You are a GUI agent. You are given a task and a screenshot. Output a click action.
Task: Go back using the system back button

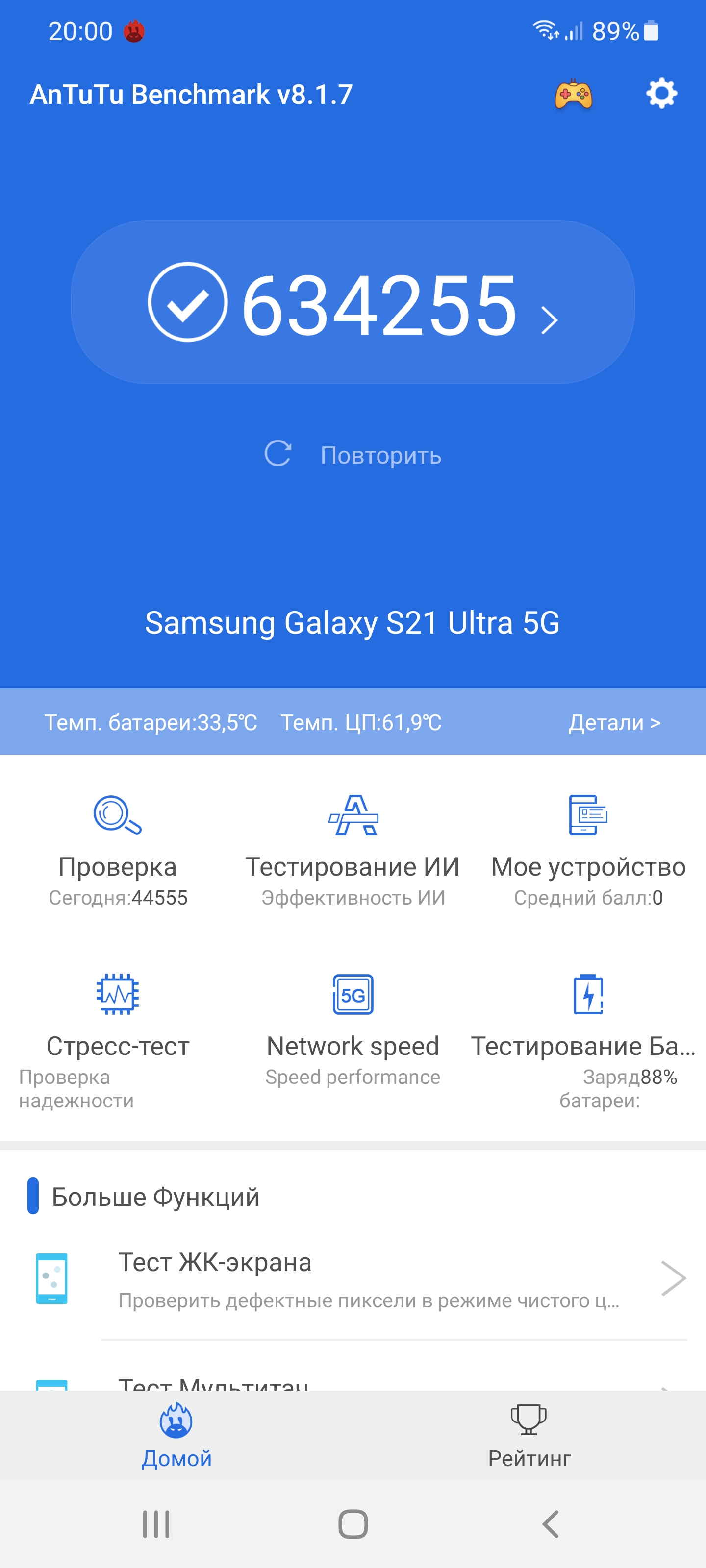pyautogui.click(x=550, y=1523)
